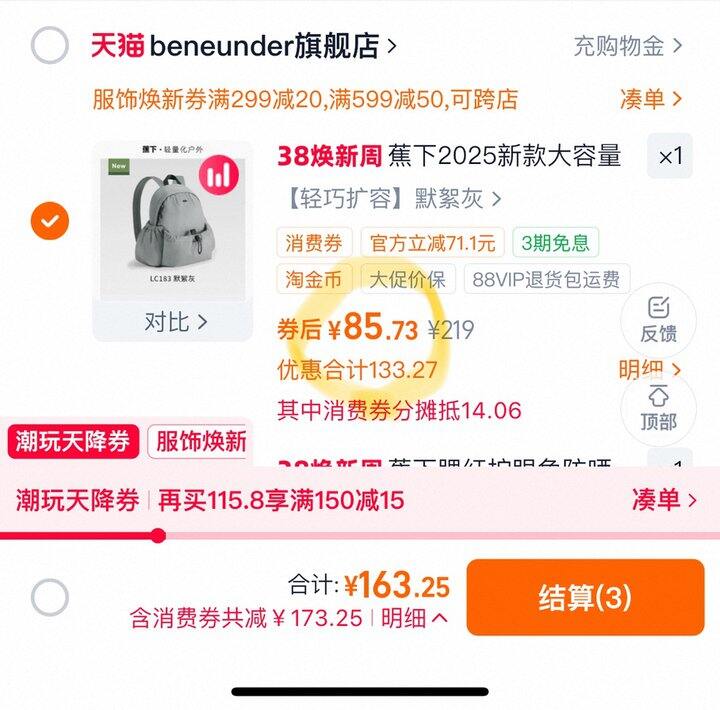Open 反馈 feedback button

pos(658,319)
